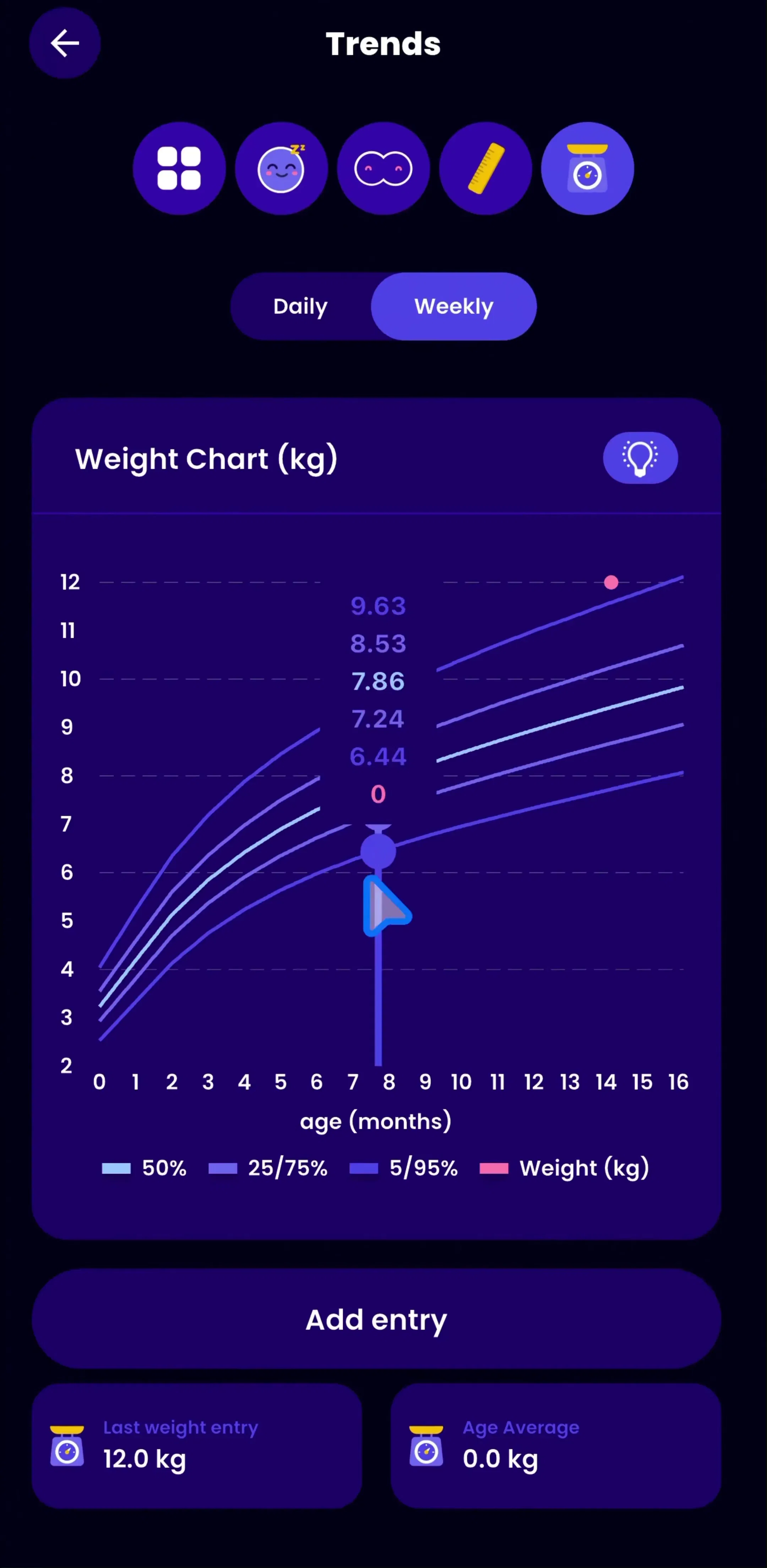Tap the pink weight data point

(x=611, y=582)
